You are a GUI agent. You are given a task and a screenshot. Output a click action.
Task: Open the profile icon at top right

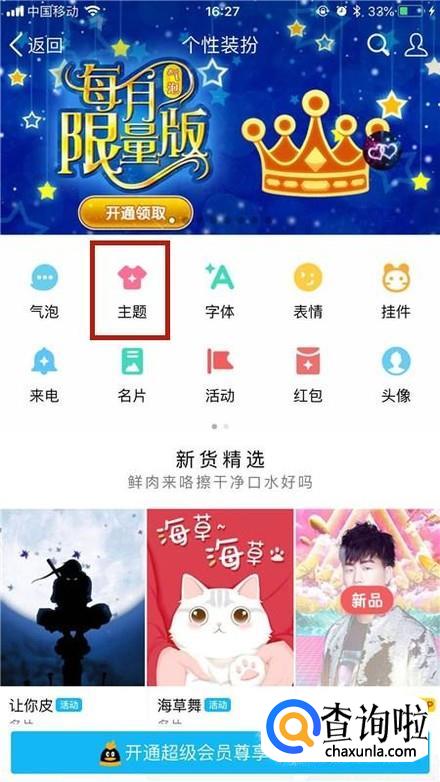coord(416,45)
